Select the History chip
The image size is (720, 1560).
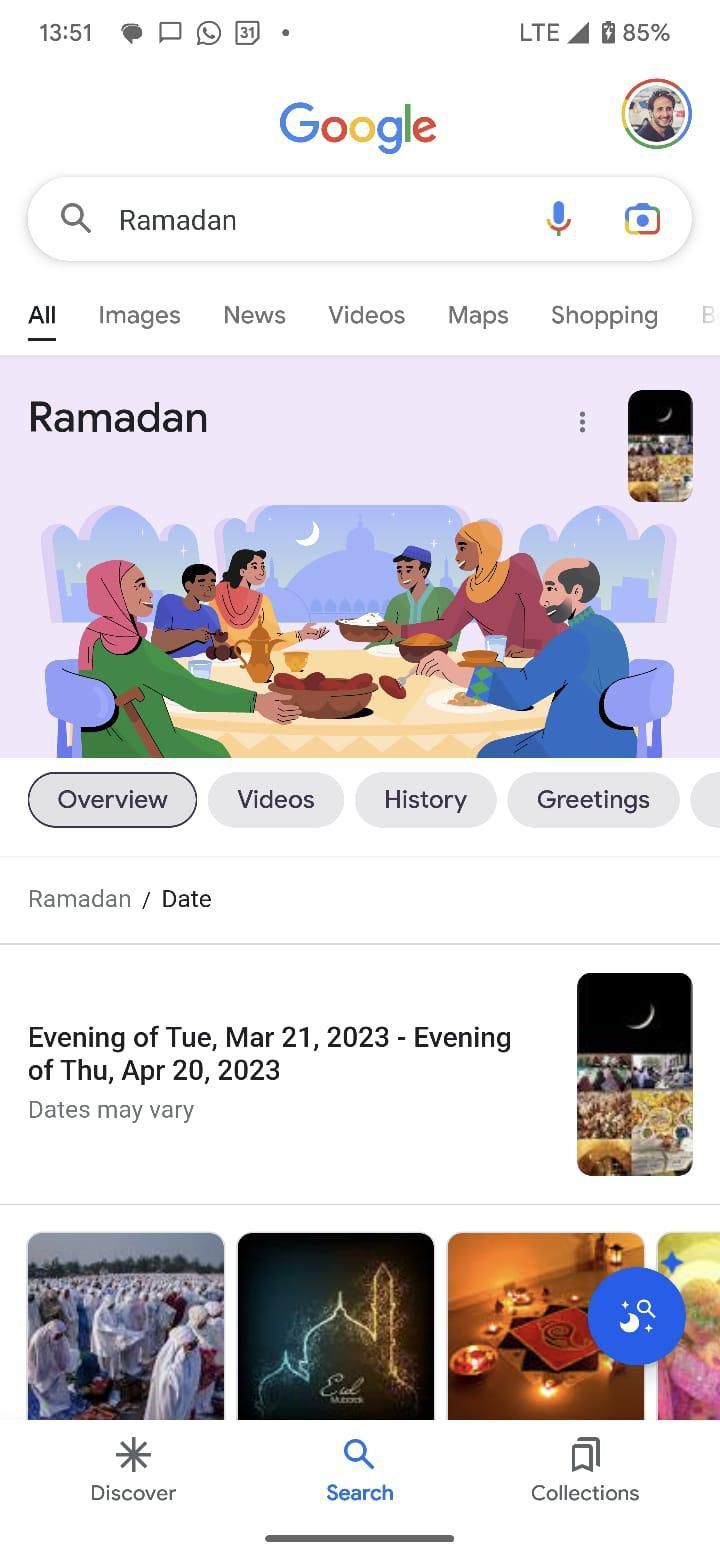[425, 800]
